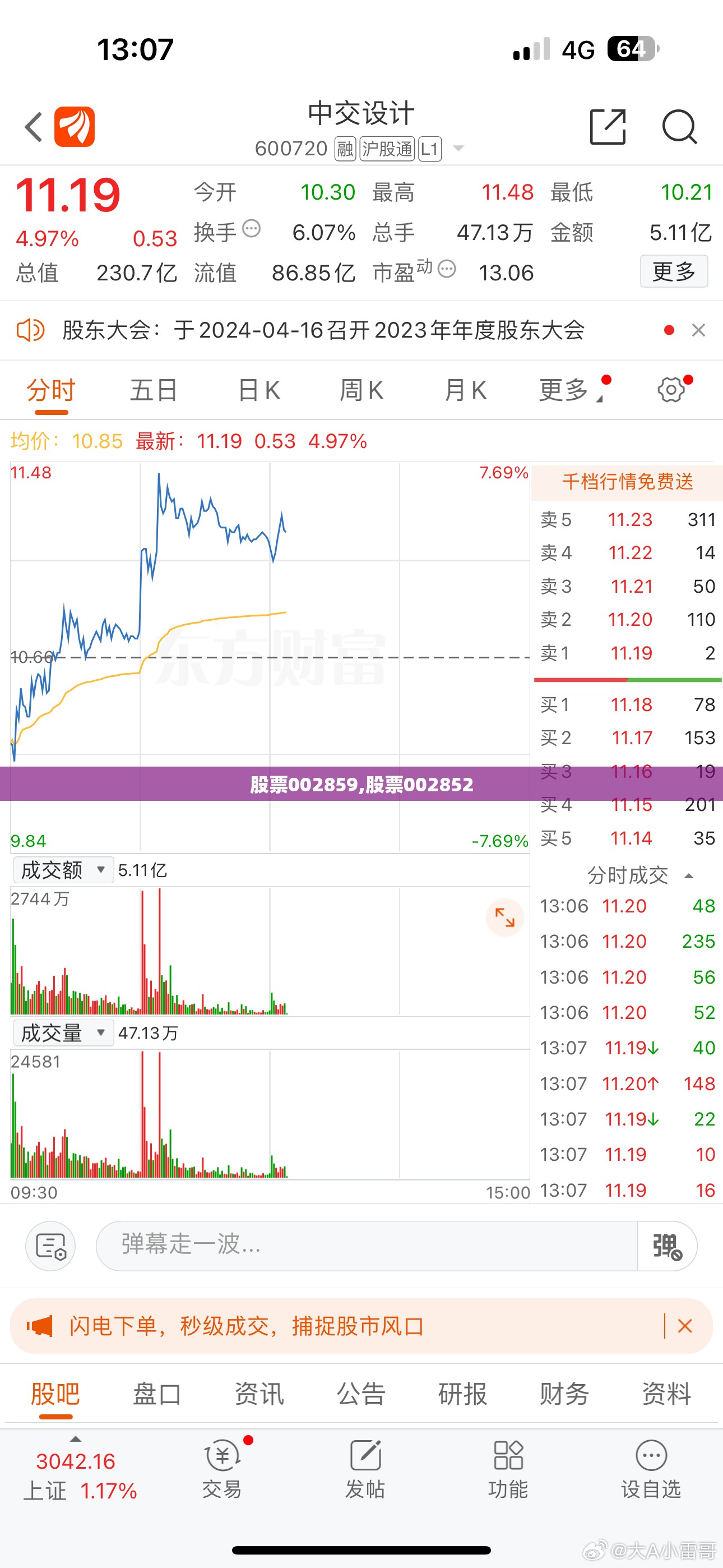The width and height of the screenshot is (723, 1568).
Task: Dismiss the 股东大会 announcement banner
Action: [x=699, y=330]
